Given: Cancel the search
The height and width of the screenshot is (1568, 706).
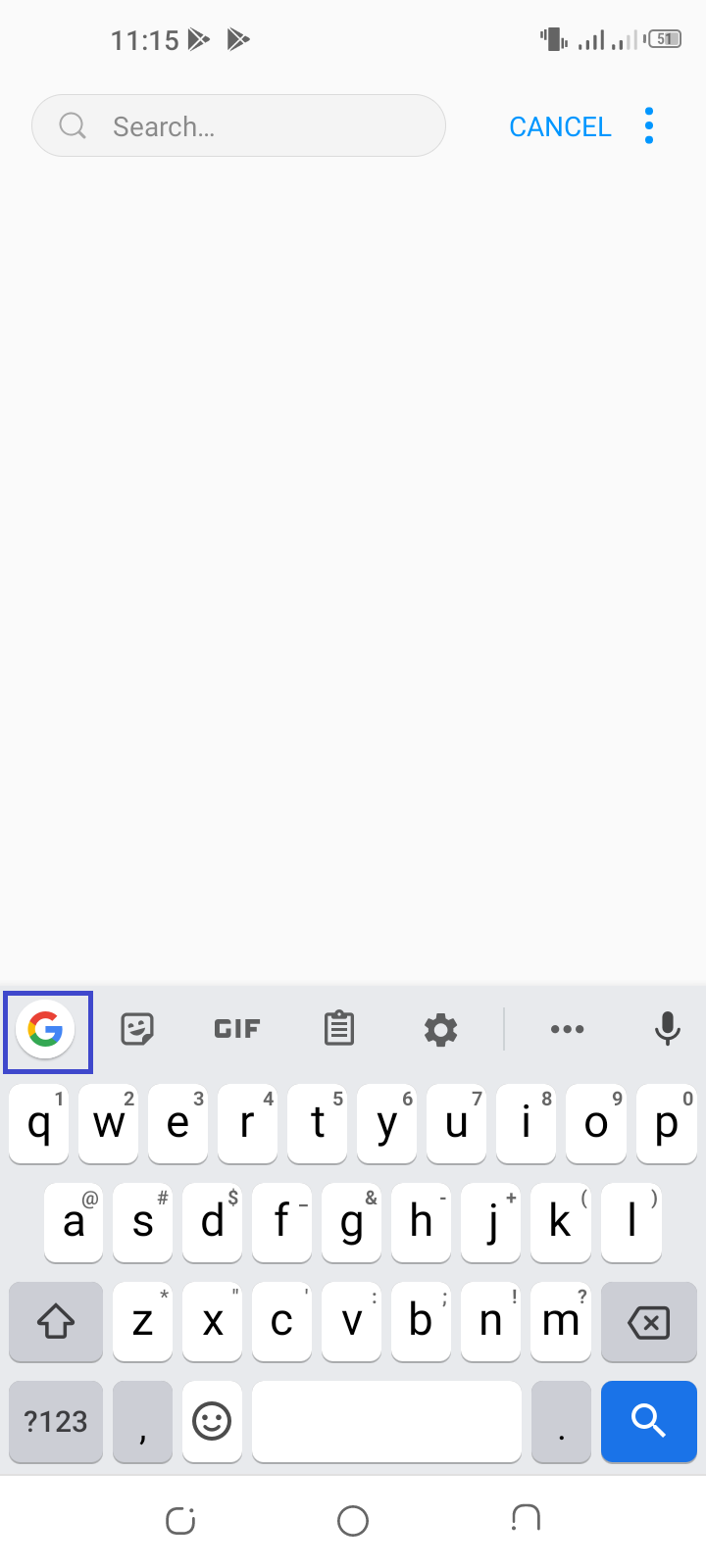Looking at the screenshot, I should click(560, 126).
